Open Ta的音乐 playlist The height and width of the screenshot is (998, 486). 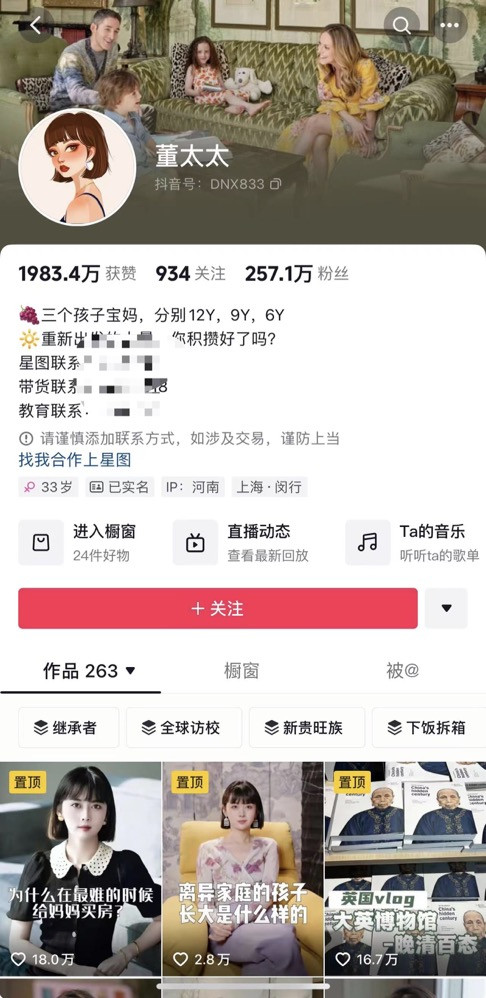(412, 542)
